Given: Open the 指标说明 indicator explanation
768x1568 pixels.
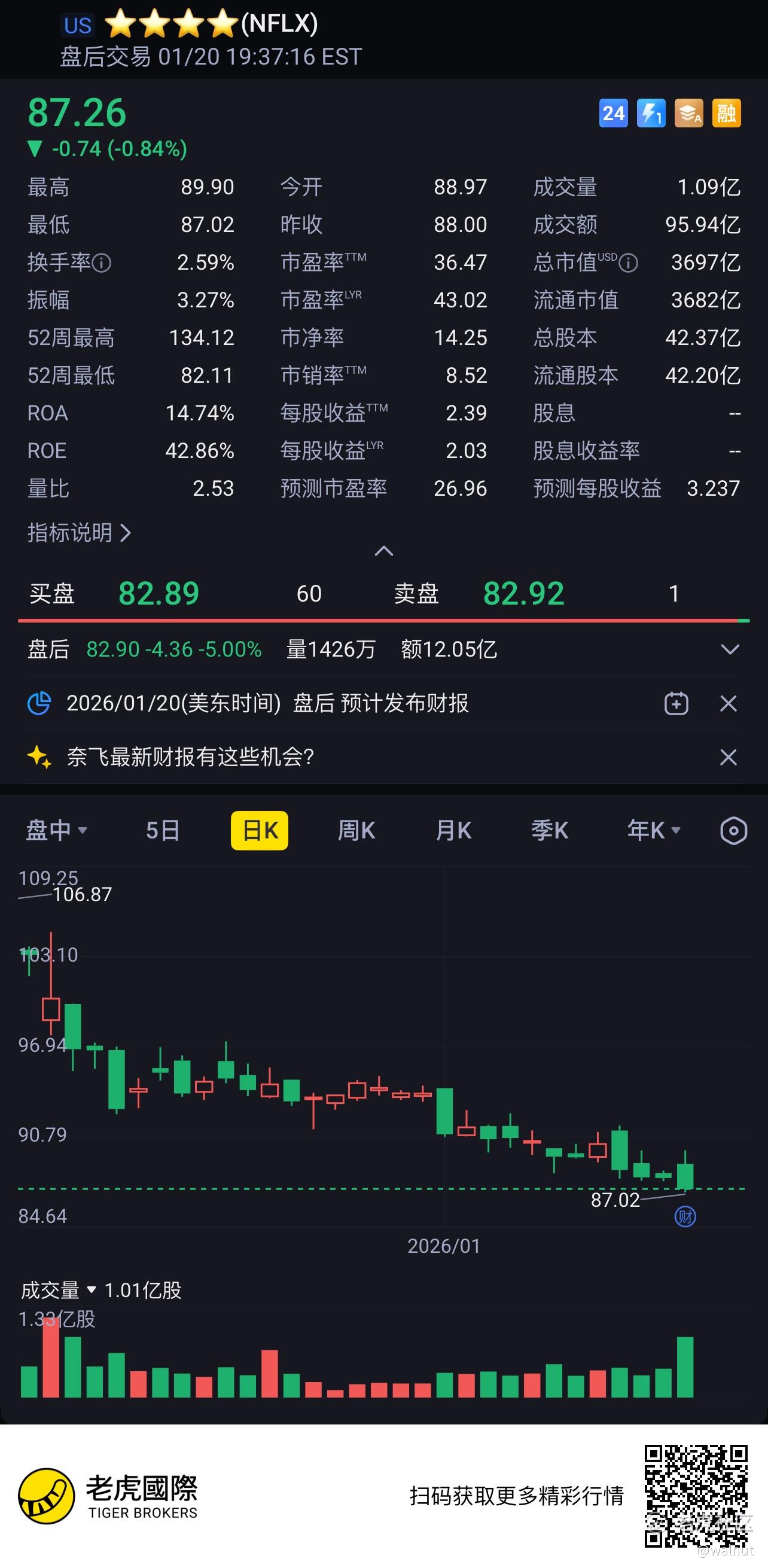Looking at the screenshot, I should [79, 533].
